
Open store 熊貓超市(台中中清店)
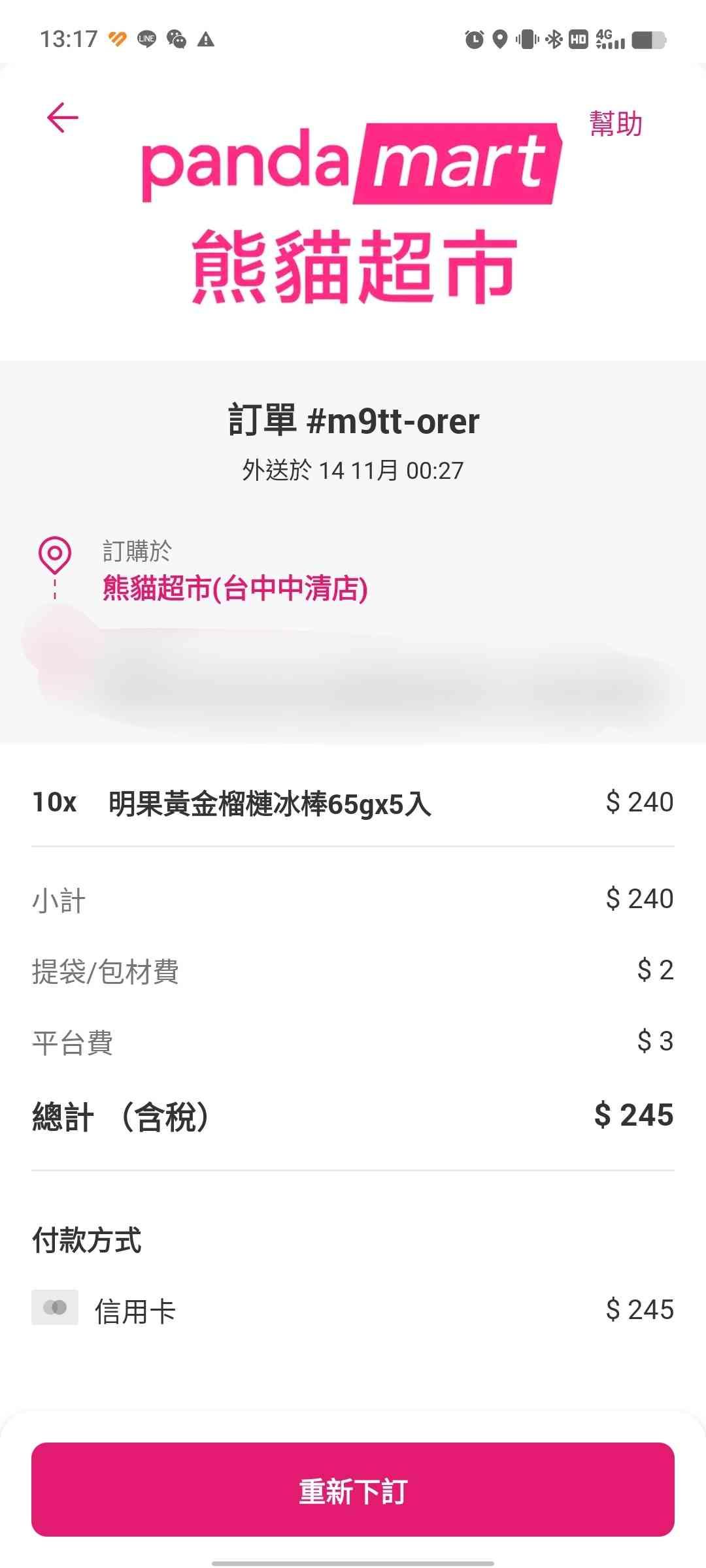(x=235, y=588)
